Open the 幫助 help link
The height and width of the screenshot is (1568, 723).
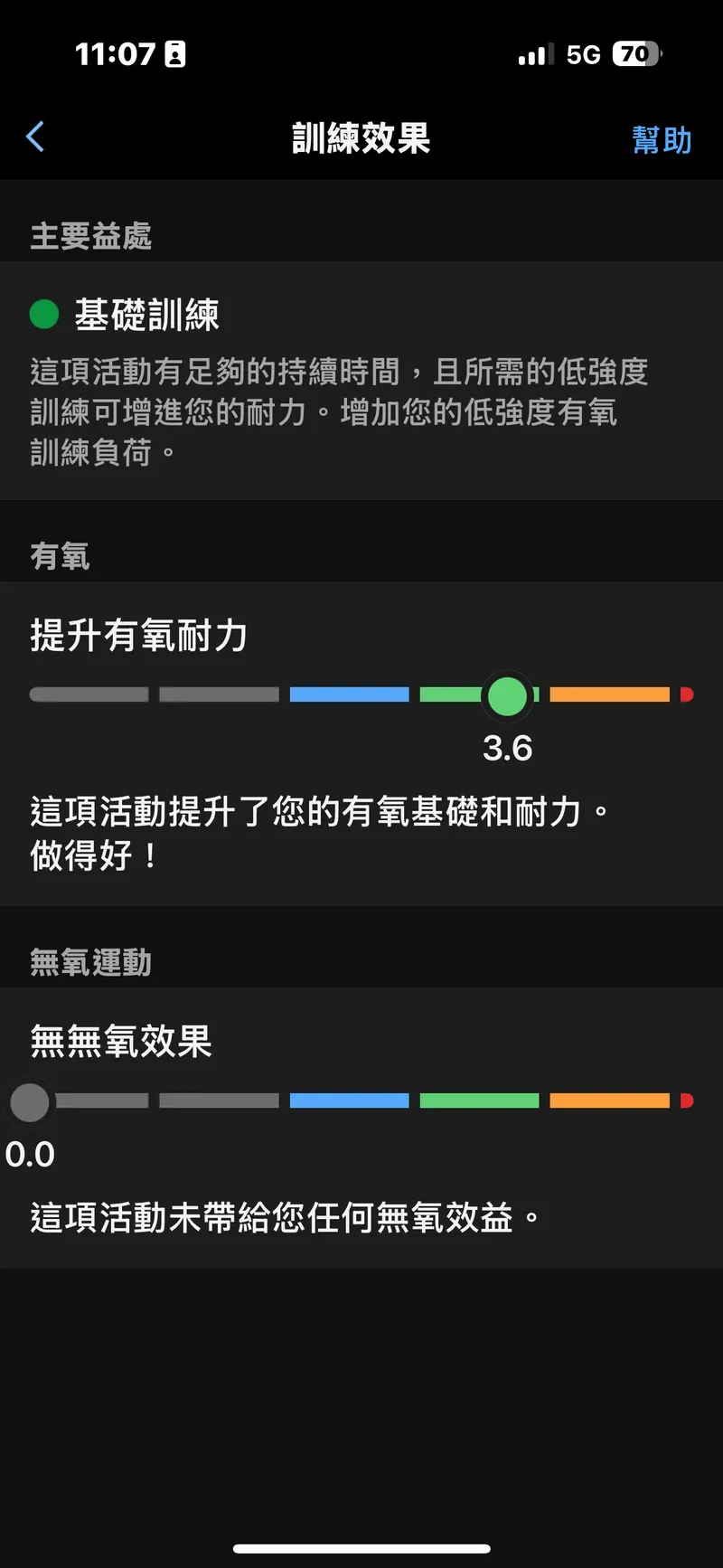[x=661, y=140]
